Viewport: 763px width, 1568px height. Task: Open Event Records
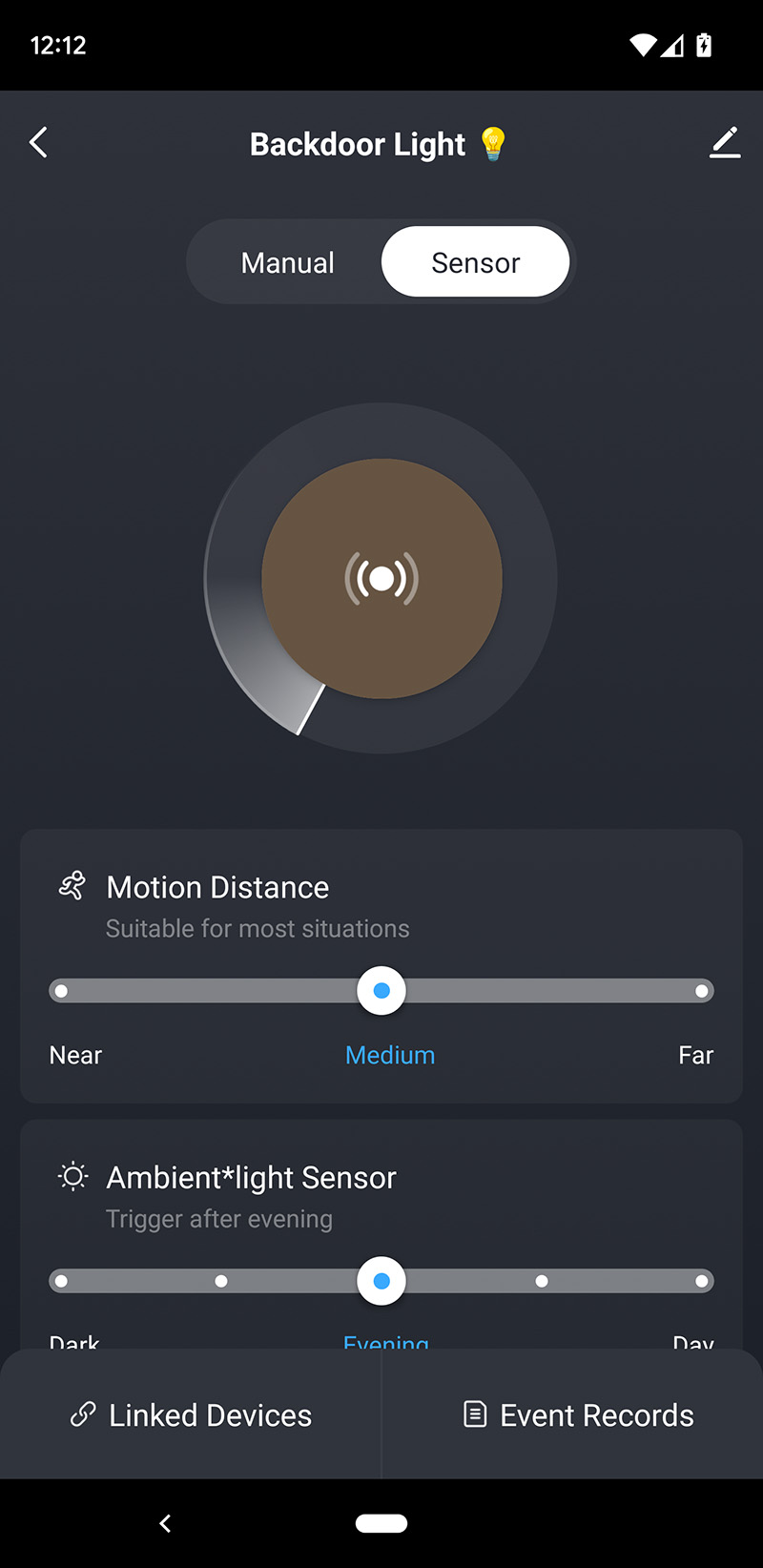[x=578, y=1415]
